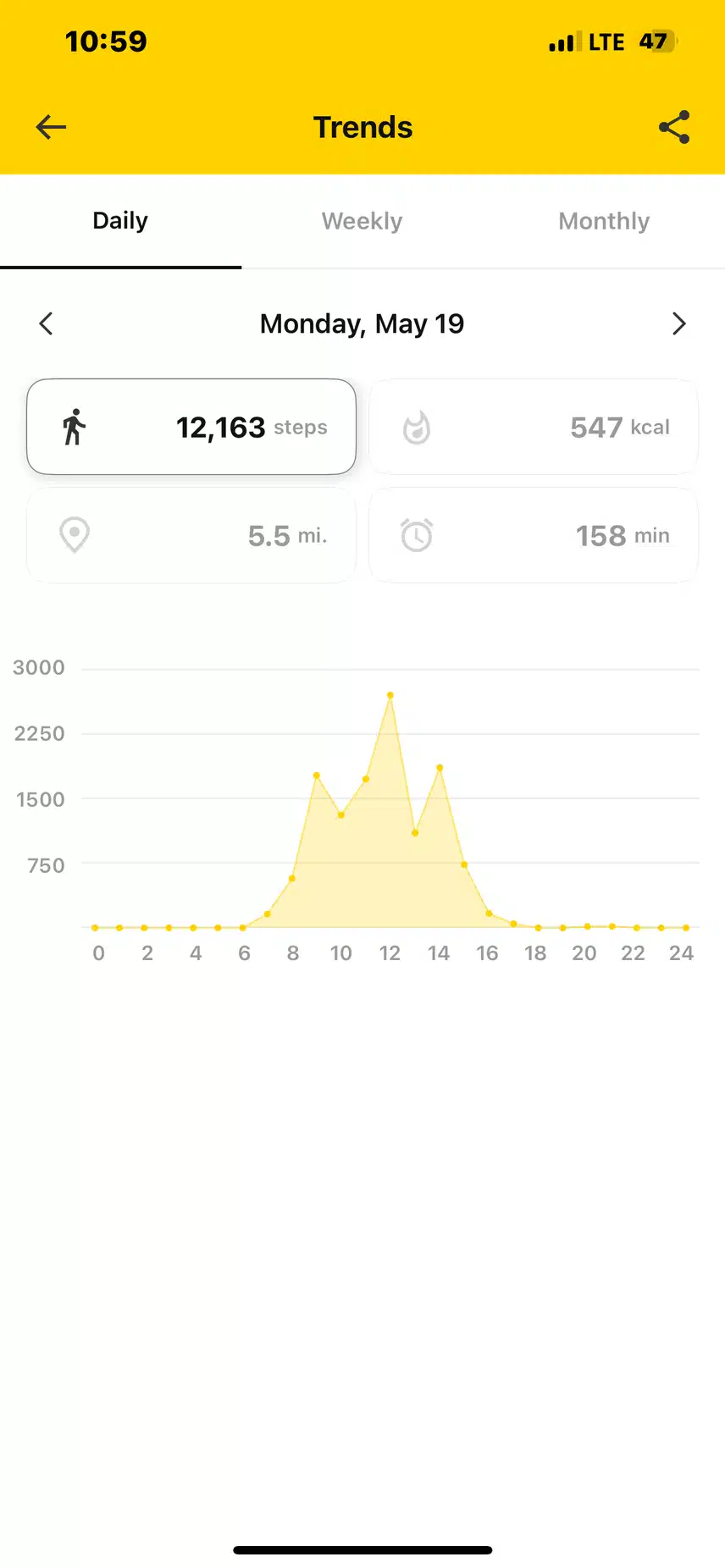Go to the previous day
The height and width of the screenshot is (1568, 725).
tap(47, 323)
